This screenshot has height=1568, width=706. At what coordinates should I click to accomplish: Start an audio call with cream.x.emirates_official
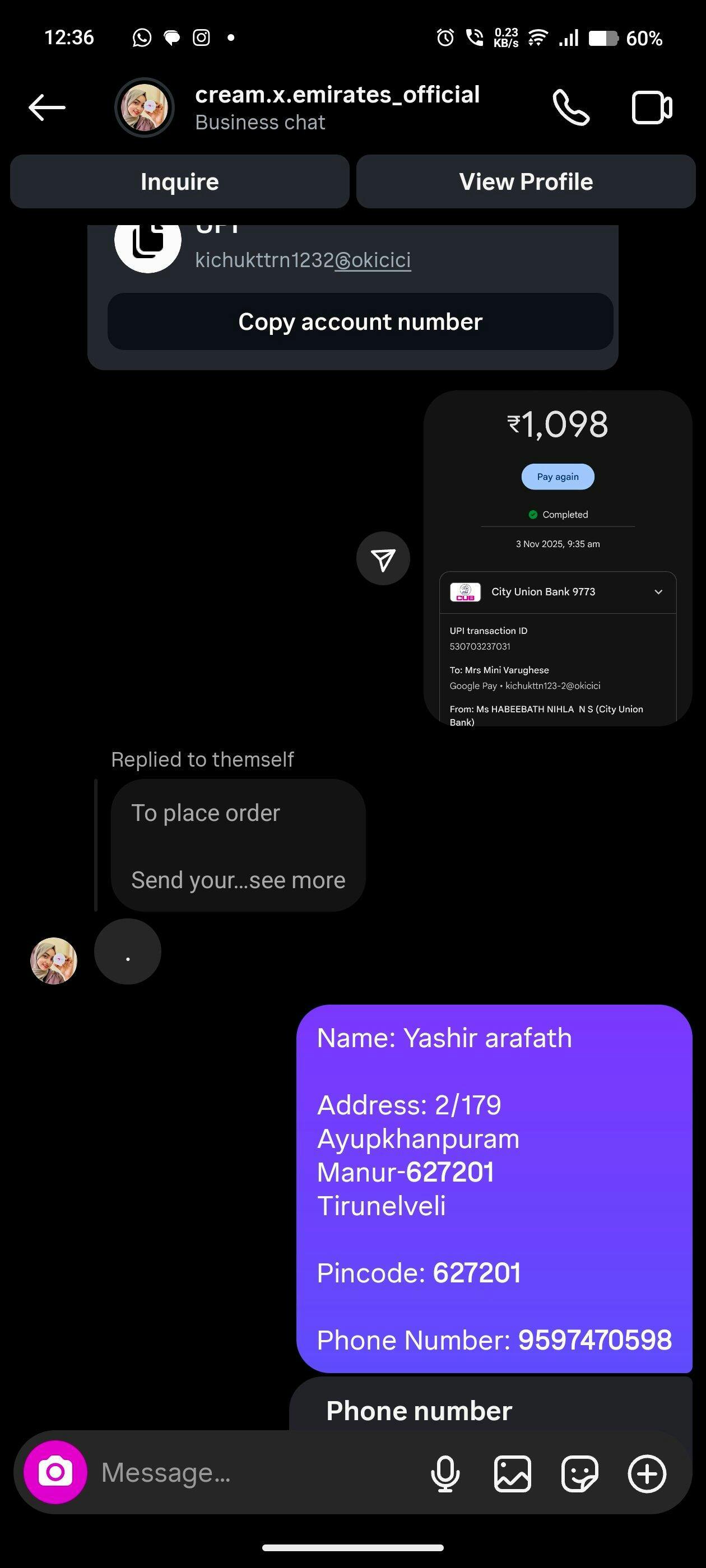(x=571, y=108)
